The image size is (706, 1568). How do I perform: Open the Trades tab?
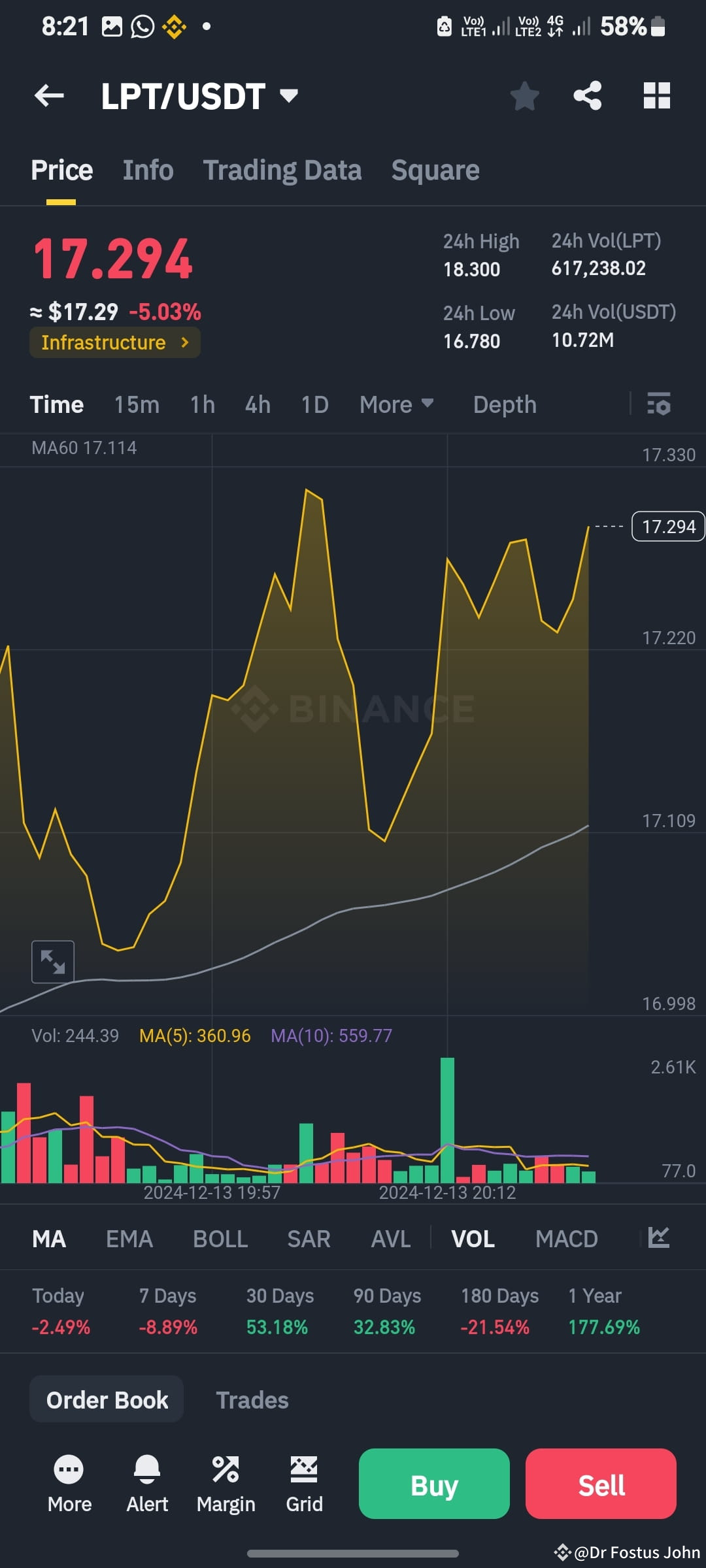point(252,1400)
